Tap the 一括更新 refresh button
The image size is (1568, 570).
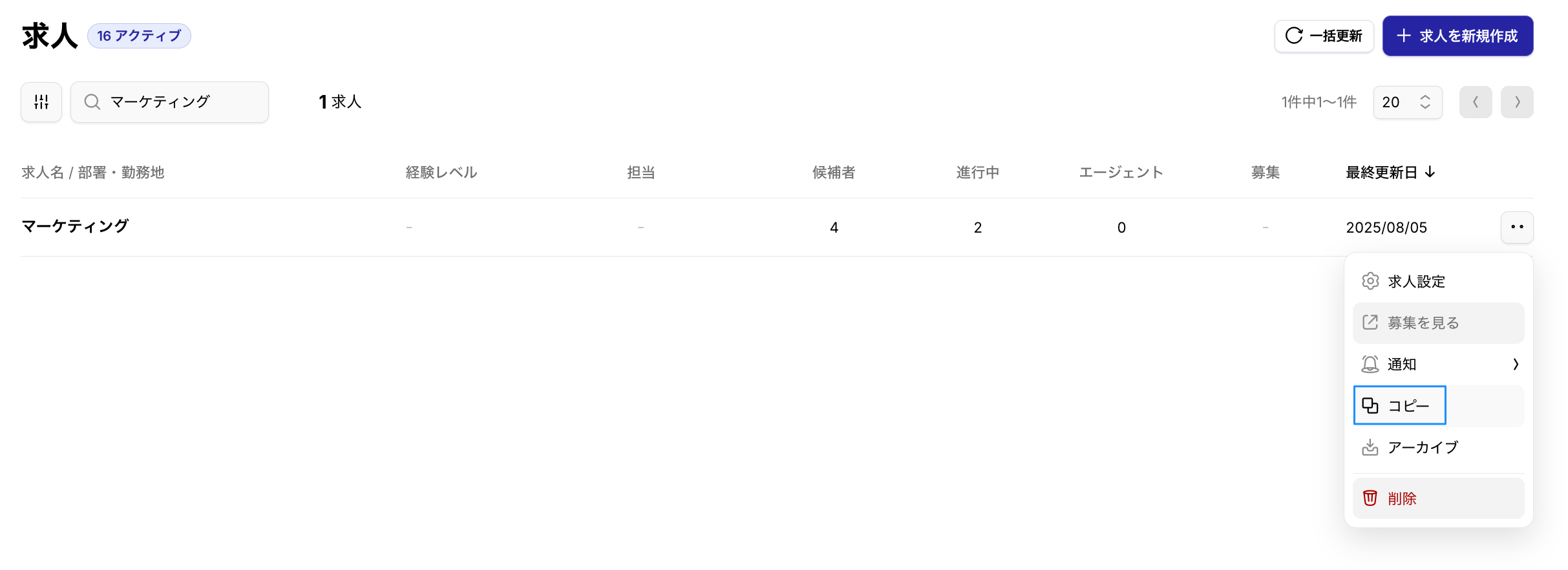(x=1324, y=36)
